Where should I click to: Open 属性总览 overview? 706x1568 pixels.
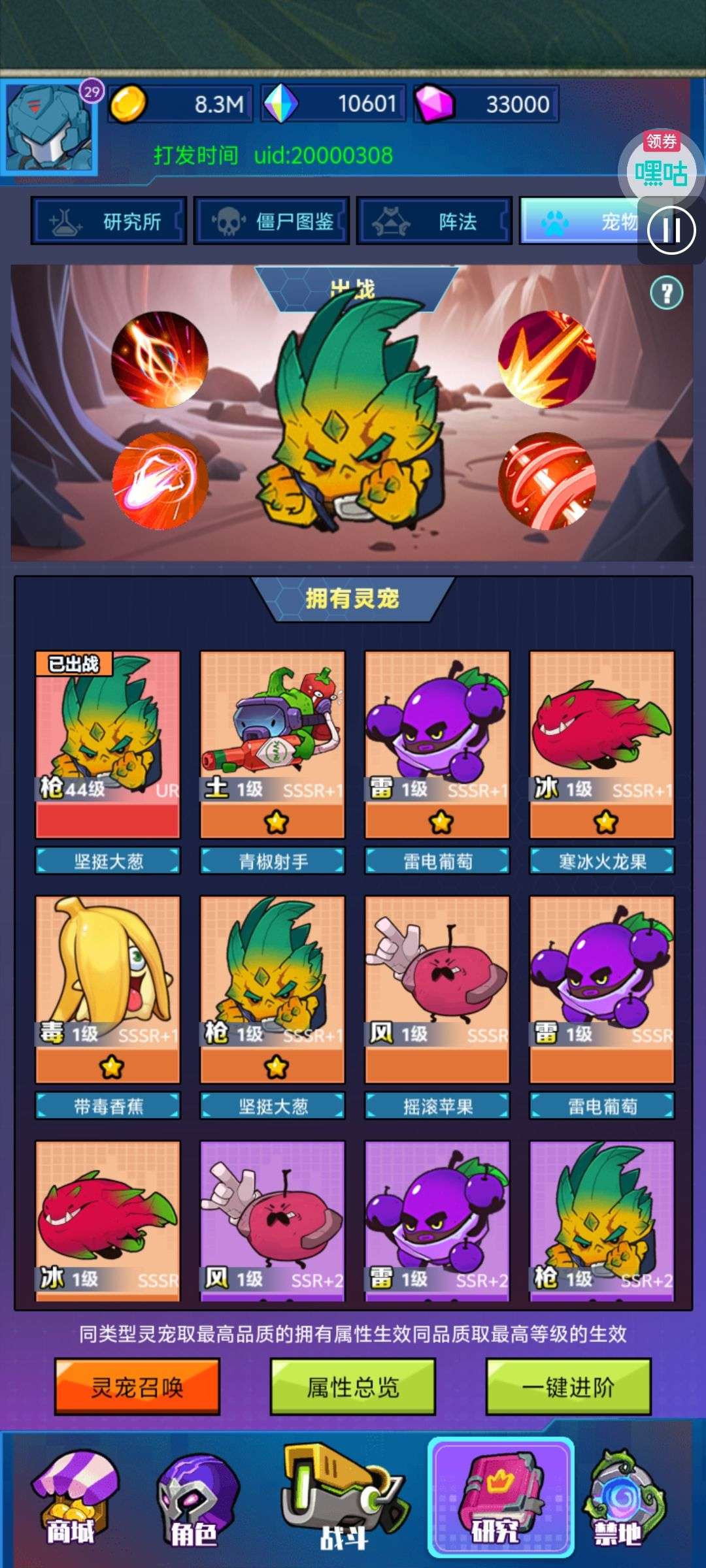tap(353, 1386)
